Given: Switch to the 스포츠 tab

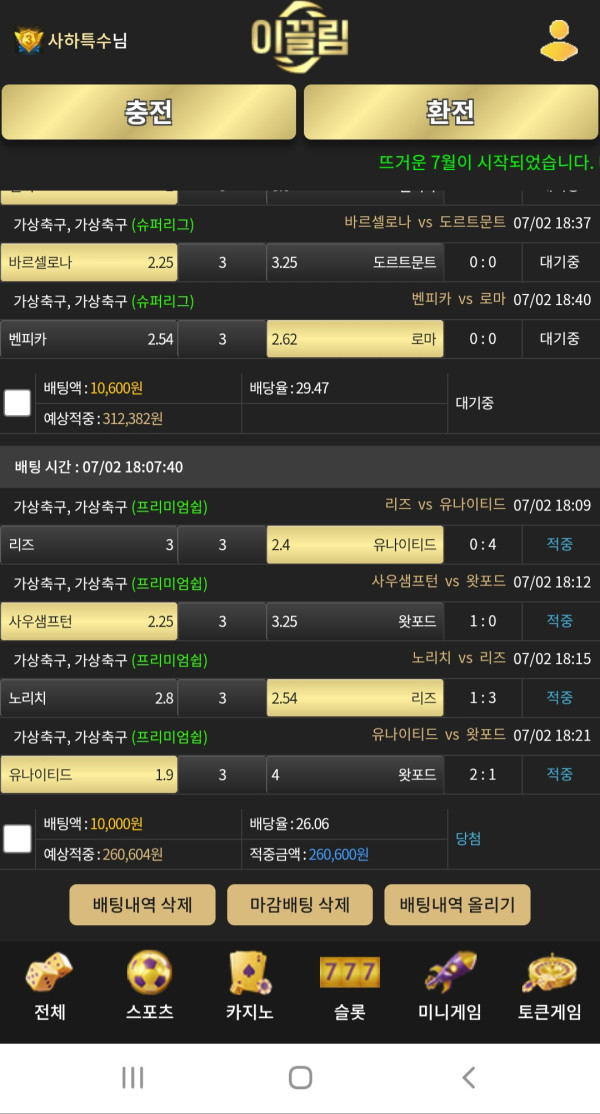Looking at the screenshot, I should coord(149,987).
